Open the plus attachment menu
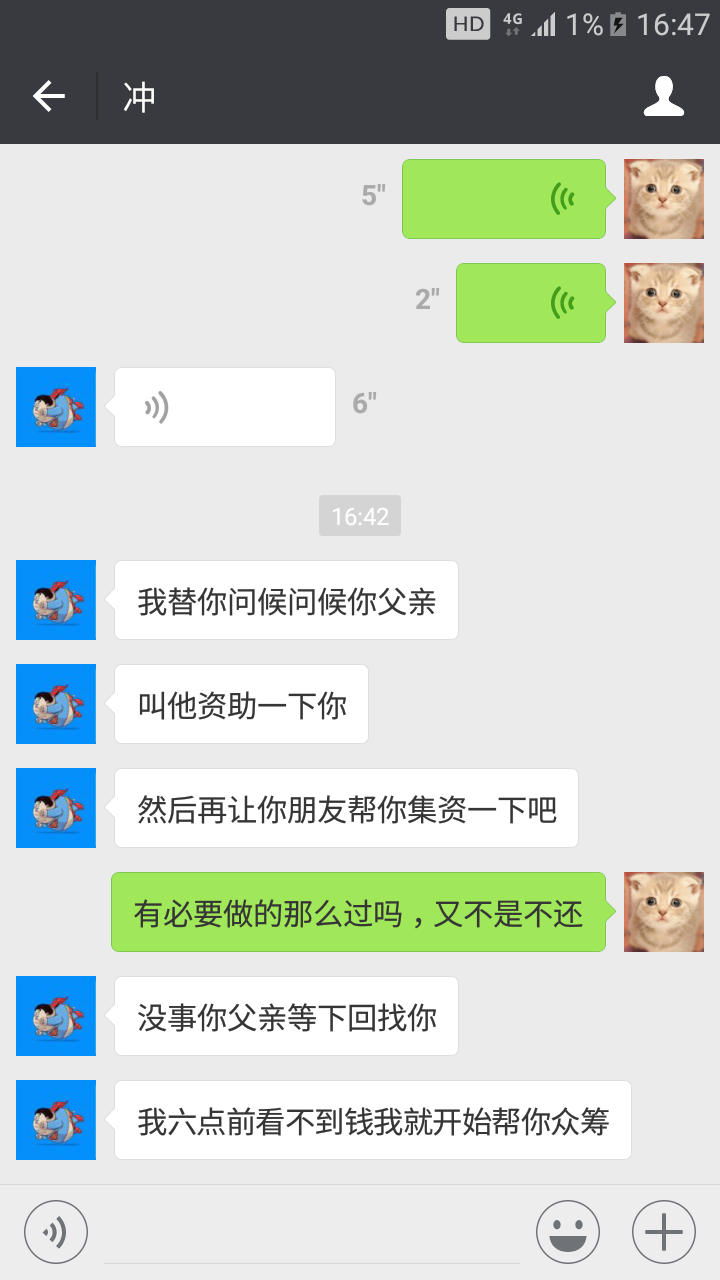This screenshot has width=720, height=1280. [664, 1232]
